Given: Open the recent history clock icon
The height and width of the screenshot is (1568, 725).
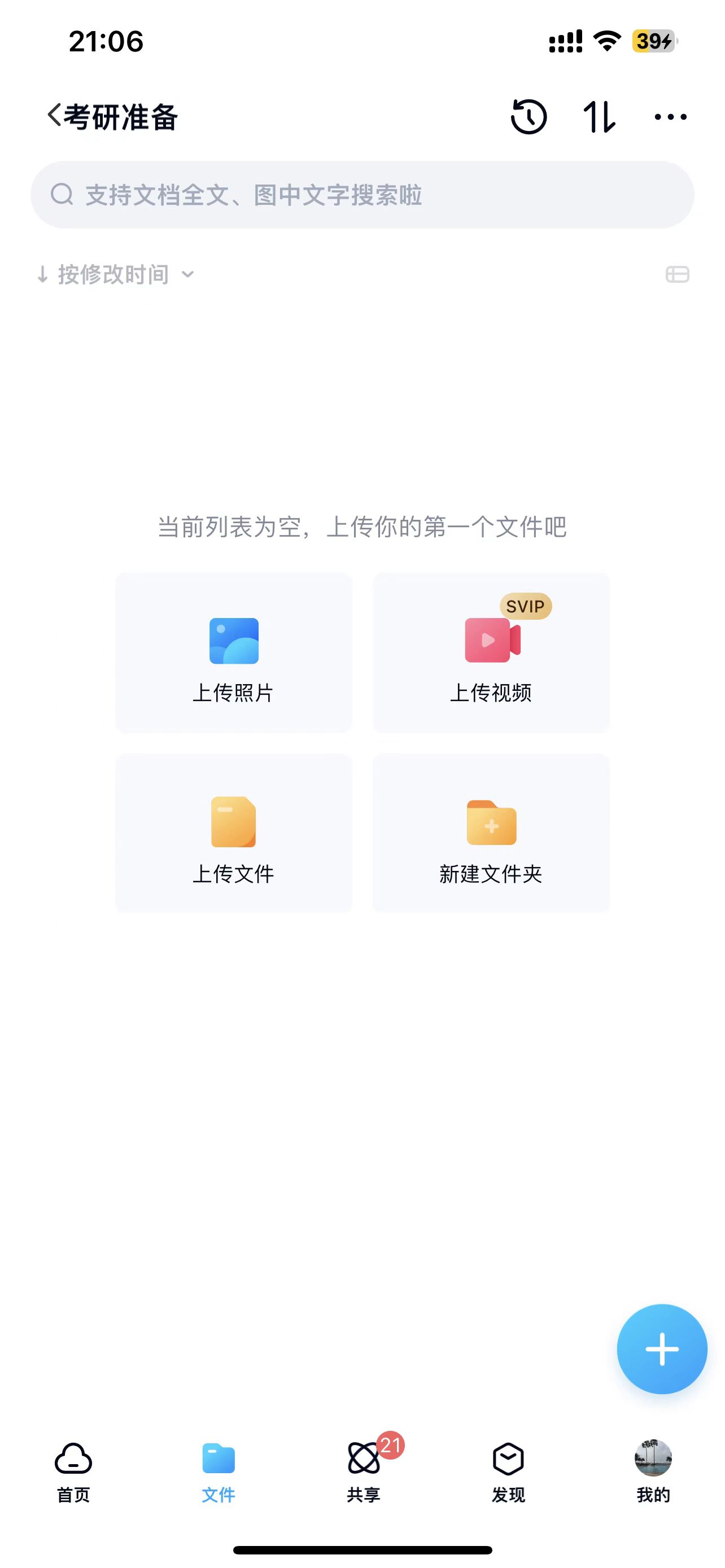Looking at the screenshot, I should pyautogui.click(x=529, y=116).
